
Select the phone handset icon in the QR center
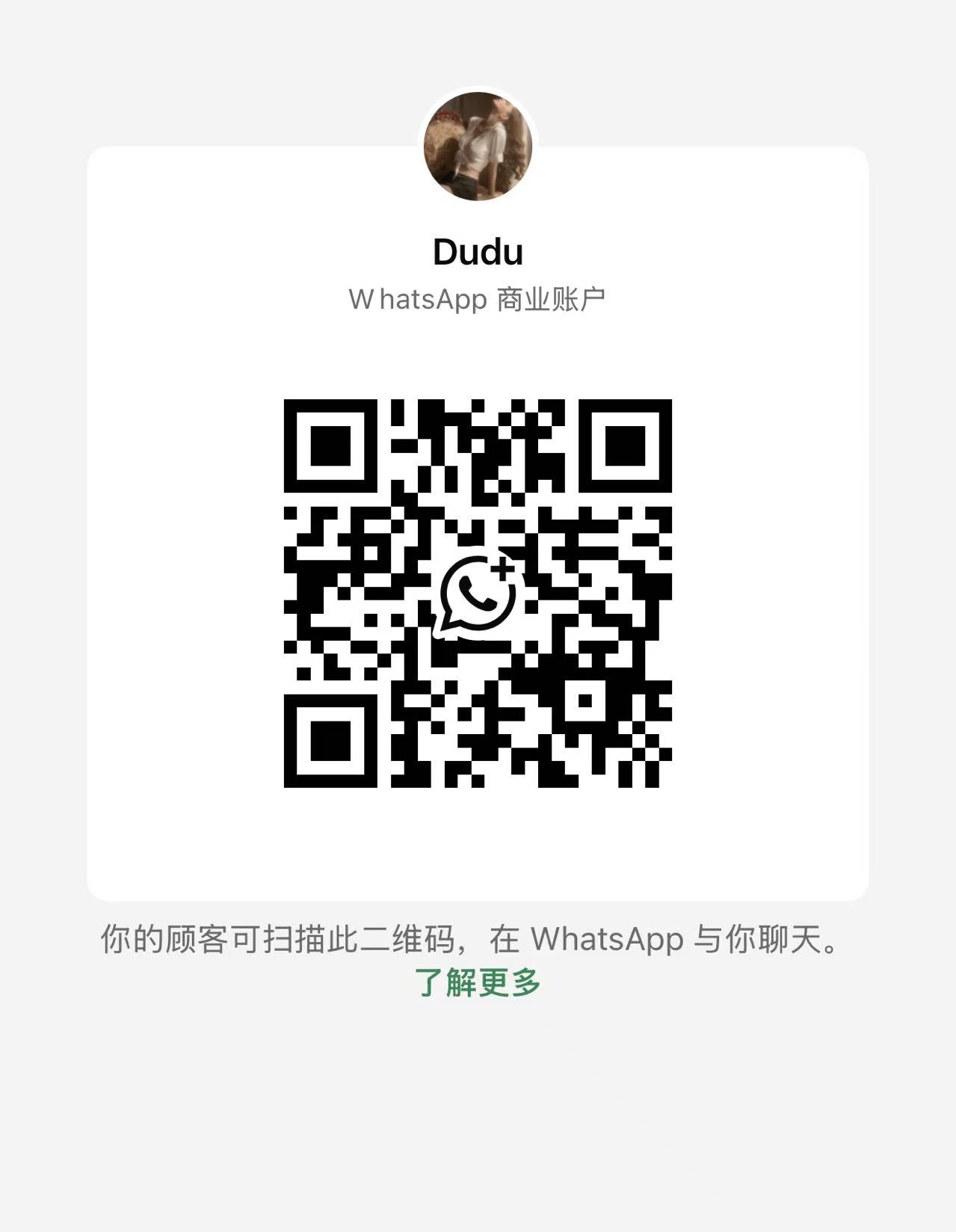[476, 594]
